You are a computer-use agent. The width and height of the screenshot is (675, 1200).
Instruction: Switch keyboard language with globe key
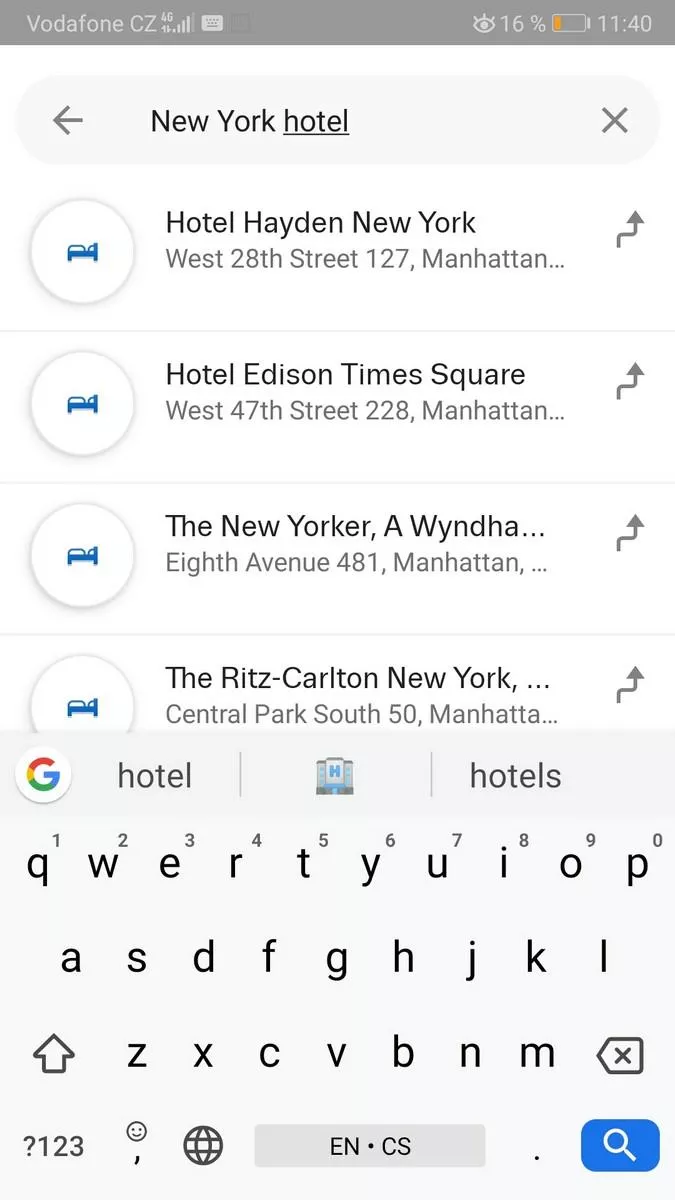point(203,1146)
